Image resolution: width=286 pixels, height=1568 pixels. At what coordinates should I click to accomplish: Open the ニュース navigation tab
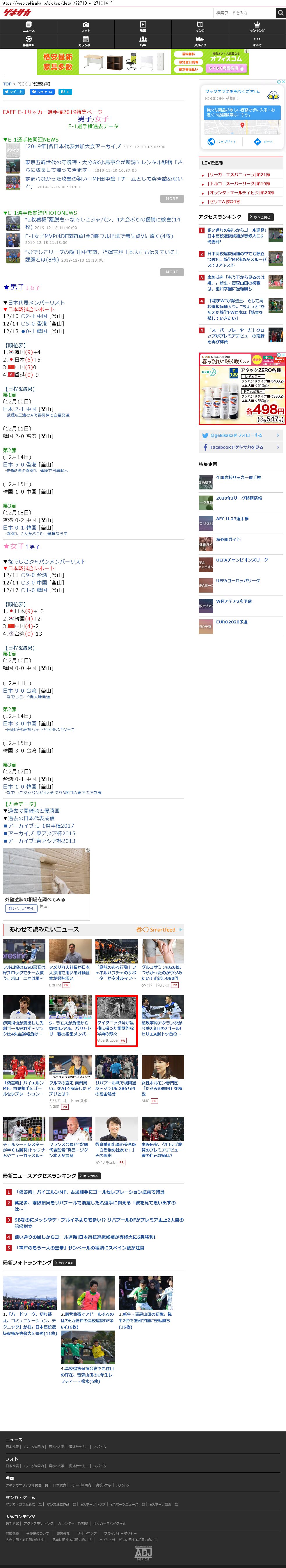click(x=29, y=27)
